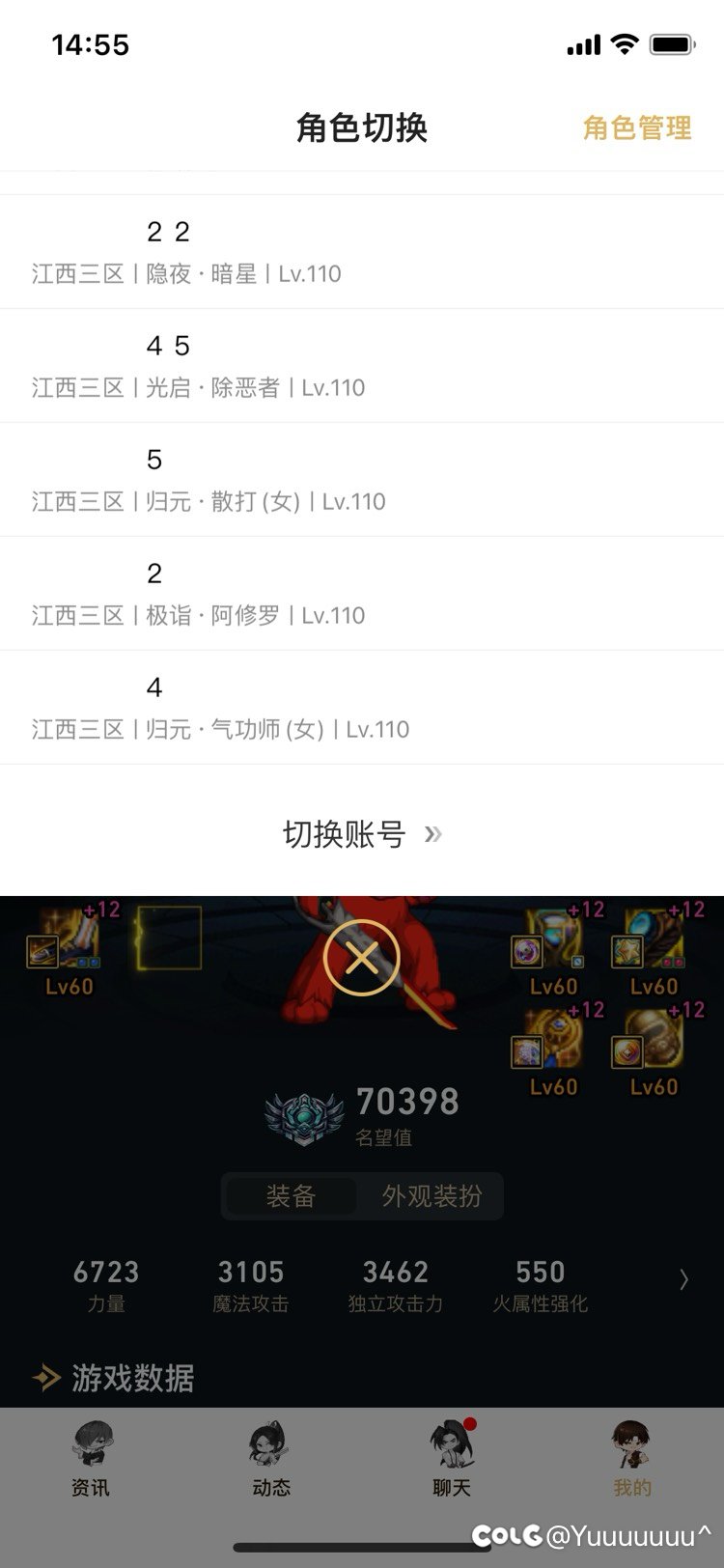724x1568 pixels.
Task: Open 角色管理 in the top right
Action: coord(637,127)
